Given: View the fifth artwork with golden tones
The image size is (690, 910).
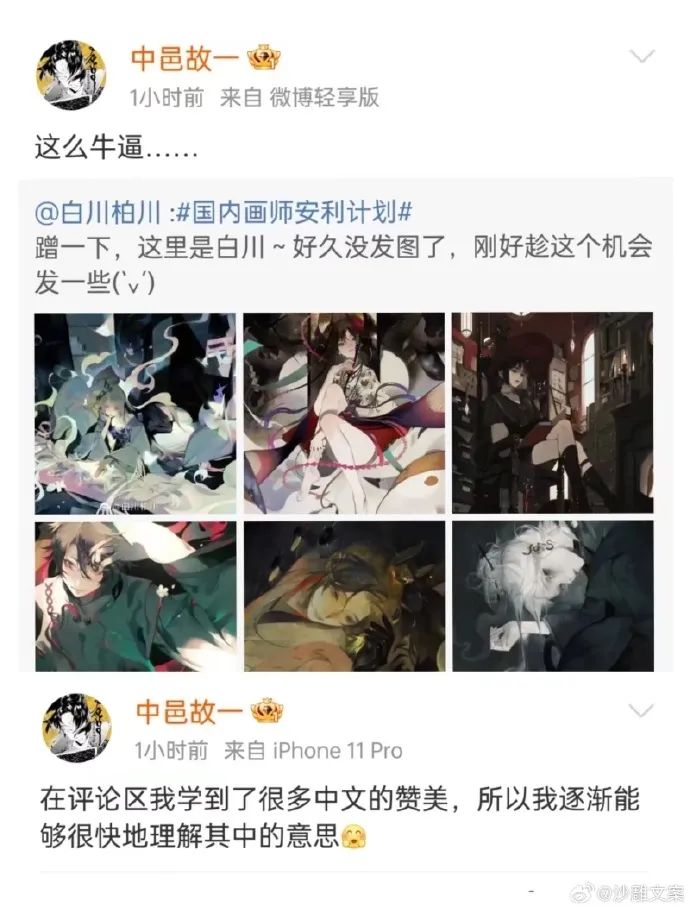Looking at the screenshot, I should click(344, 596).
